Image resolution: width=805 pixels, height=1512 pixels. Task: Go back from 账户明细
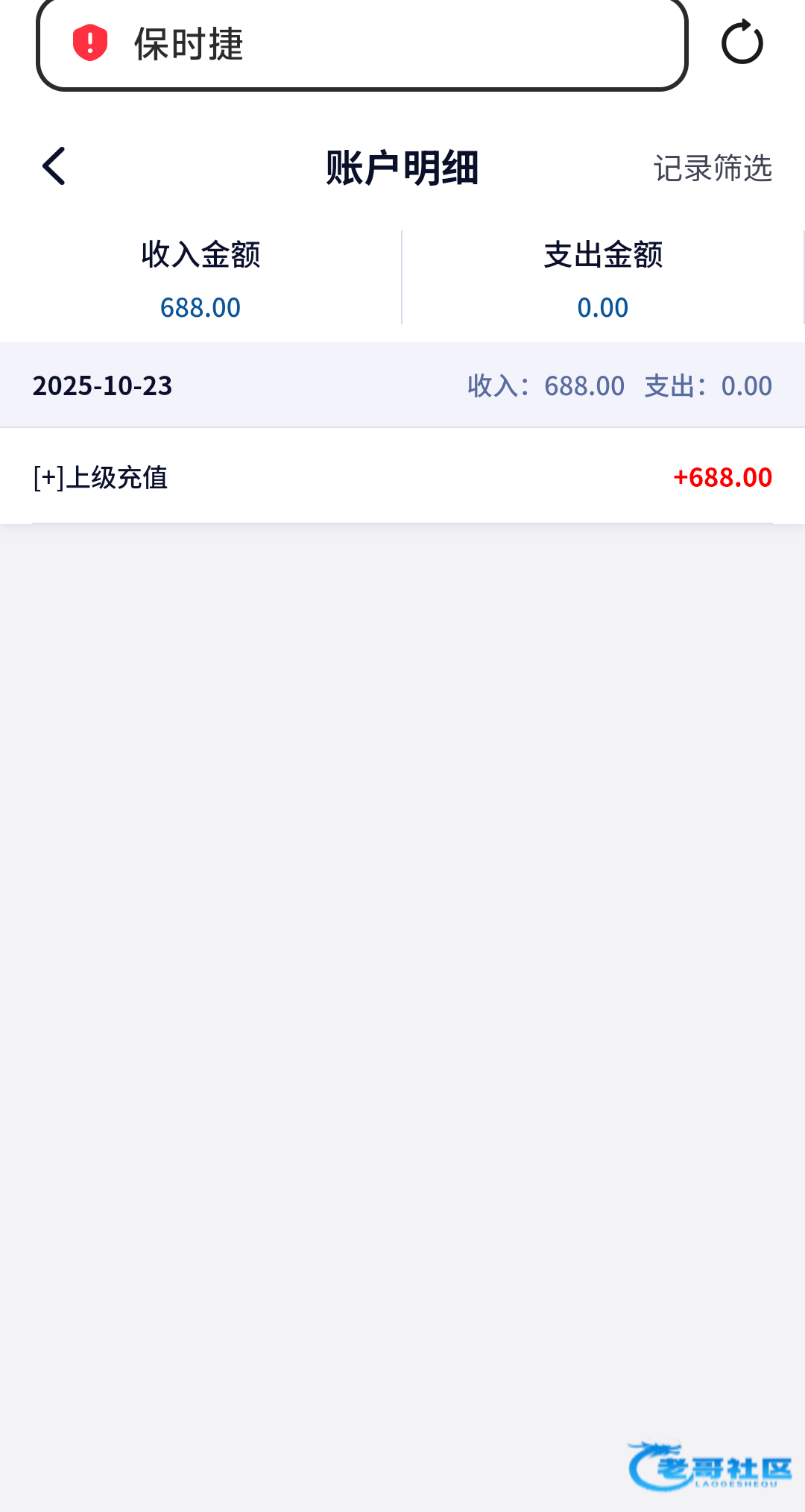pos(54,166)
